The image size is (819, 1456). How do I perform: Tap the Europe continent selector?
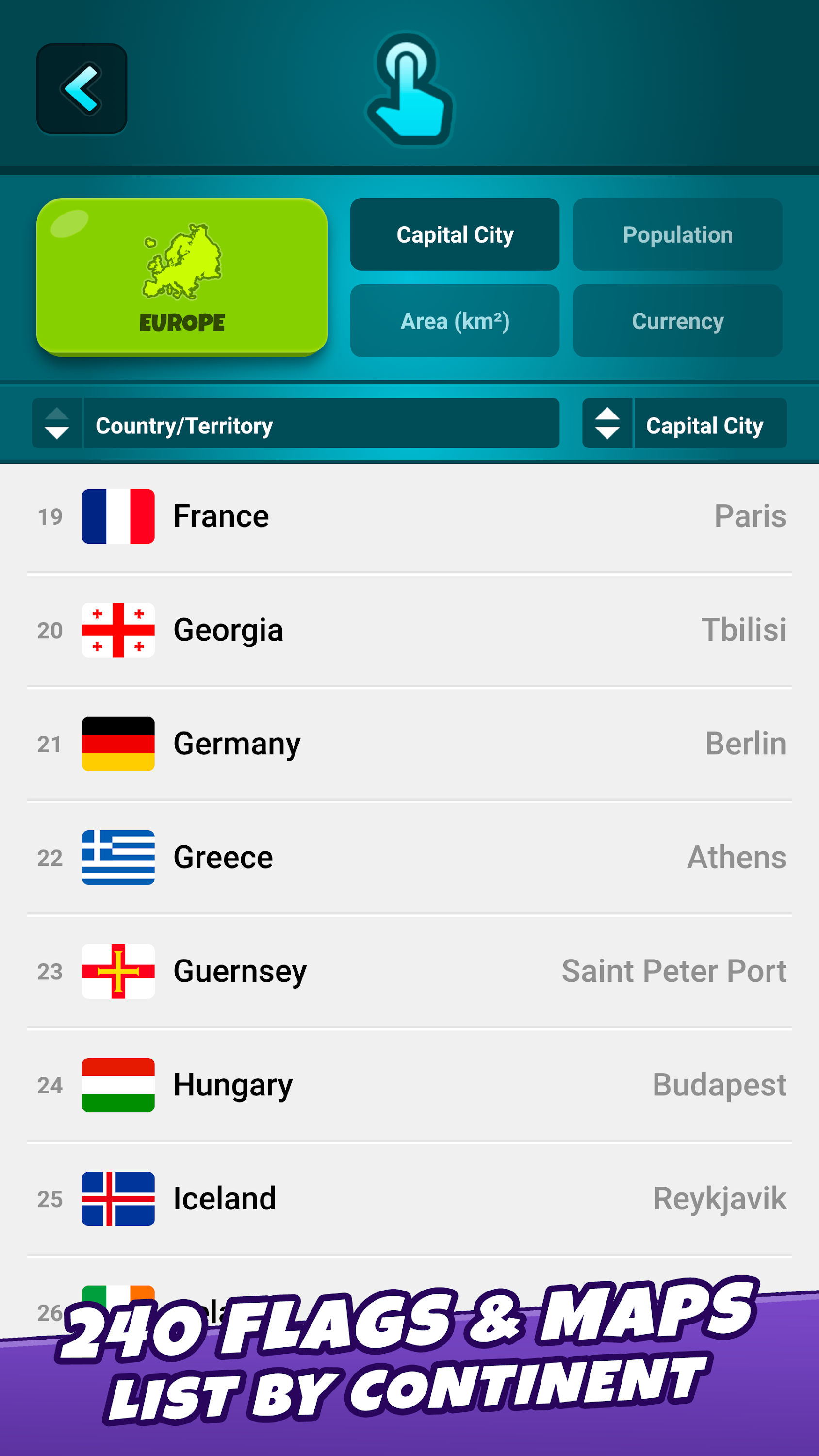(x=181, y=276)
